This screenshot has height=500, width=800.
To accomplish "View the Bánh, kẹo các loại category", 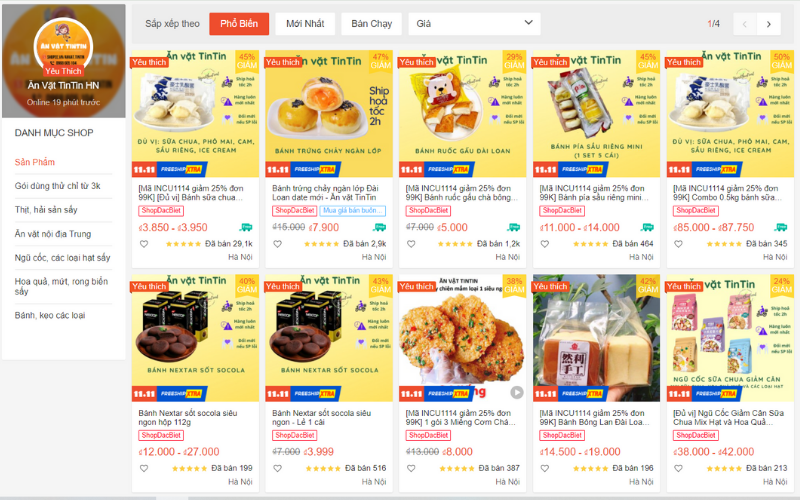I will click(x=50, y=316).
